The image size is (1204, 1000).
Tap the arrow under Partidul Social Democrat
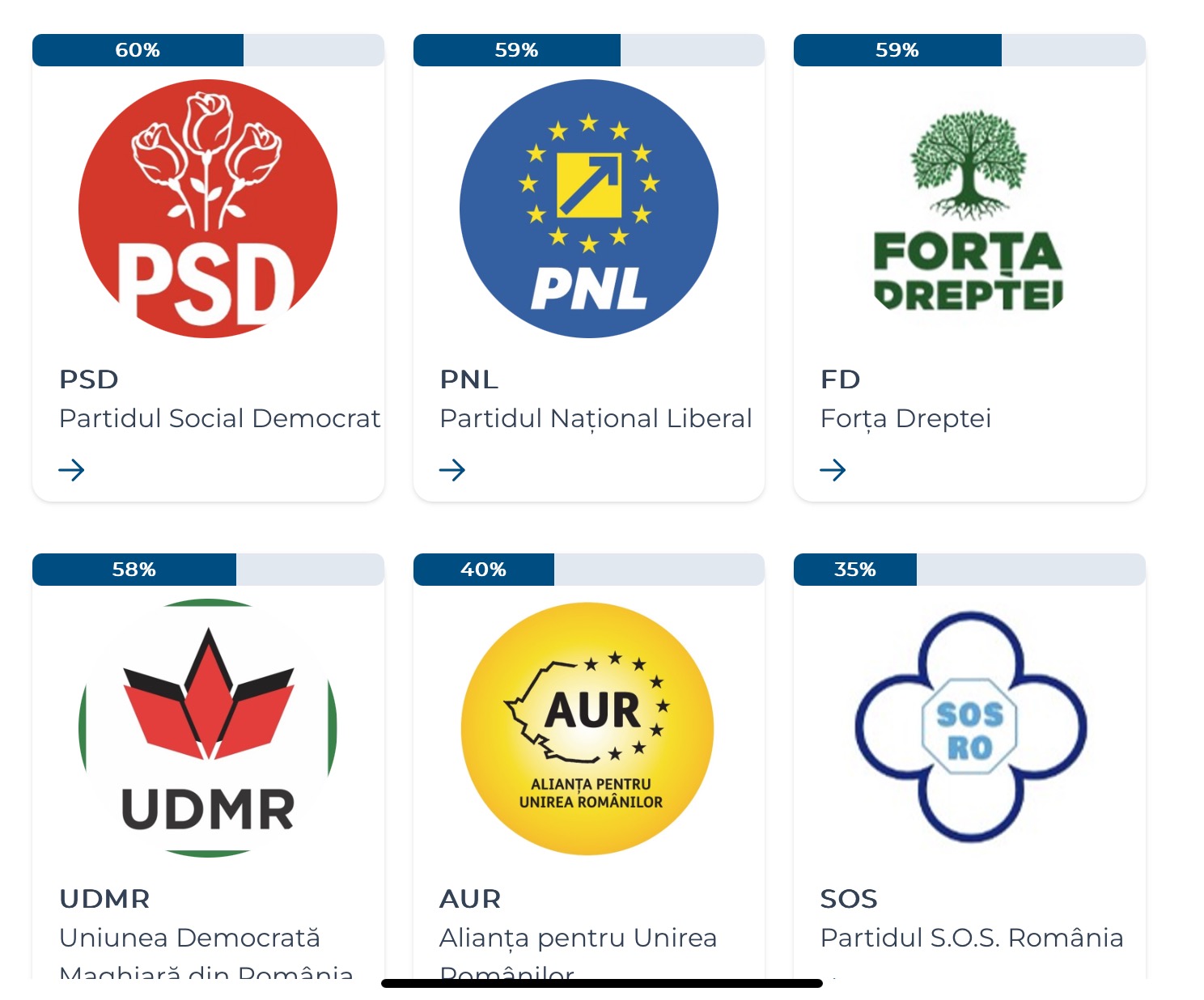(71, 470)
